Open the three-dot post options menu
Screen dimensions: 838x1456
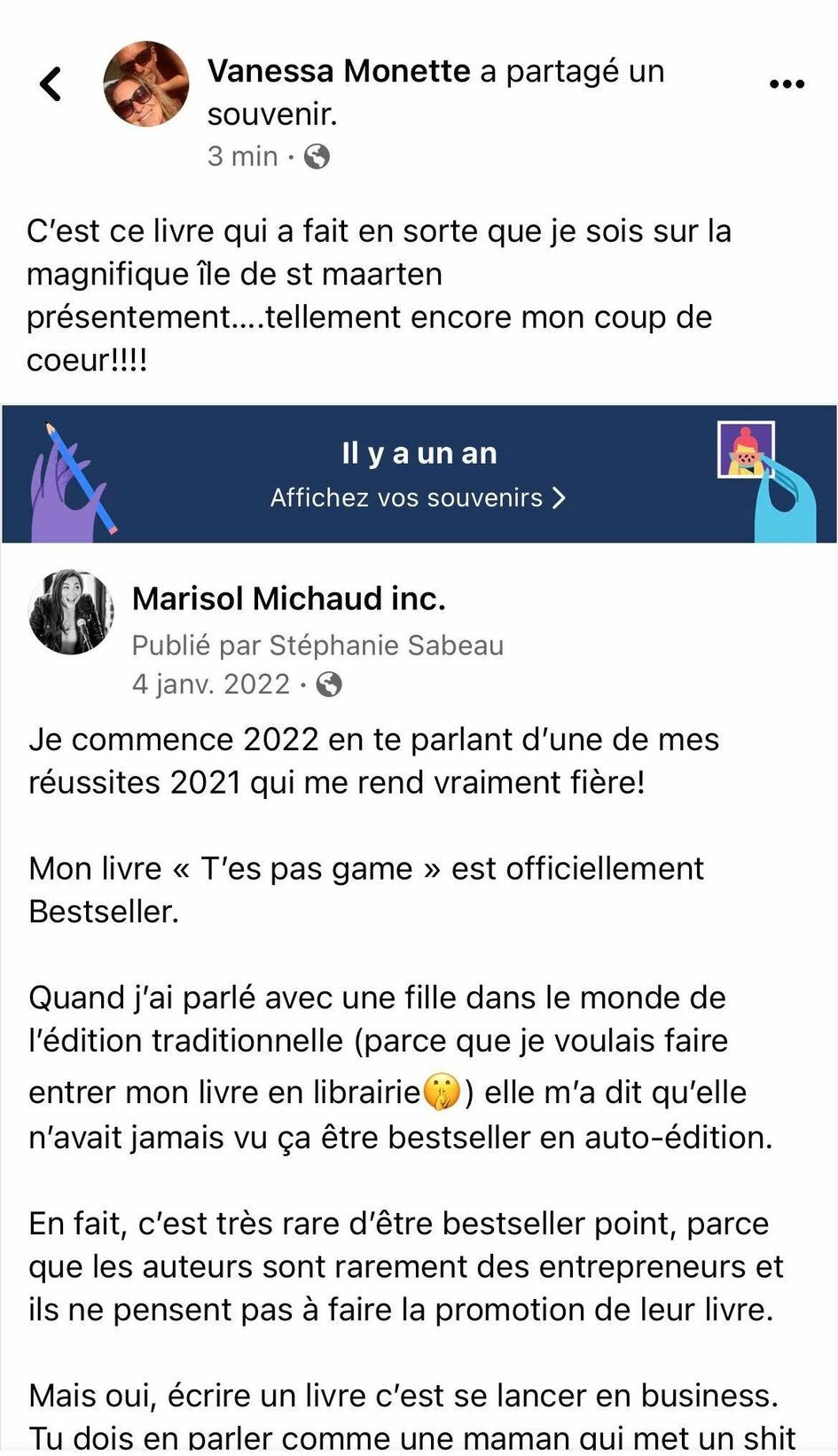[x=786, y=84]
